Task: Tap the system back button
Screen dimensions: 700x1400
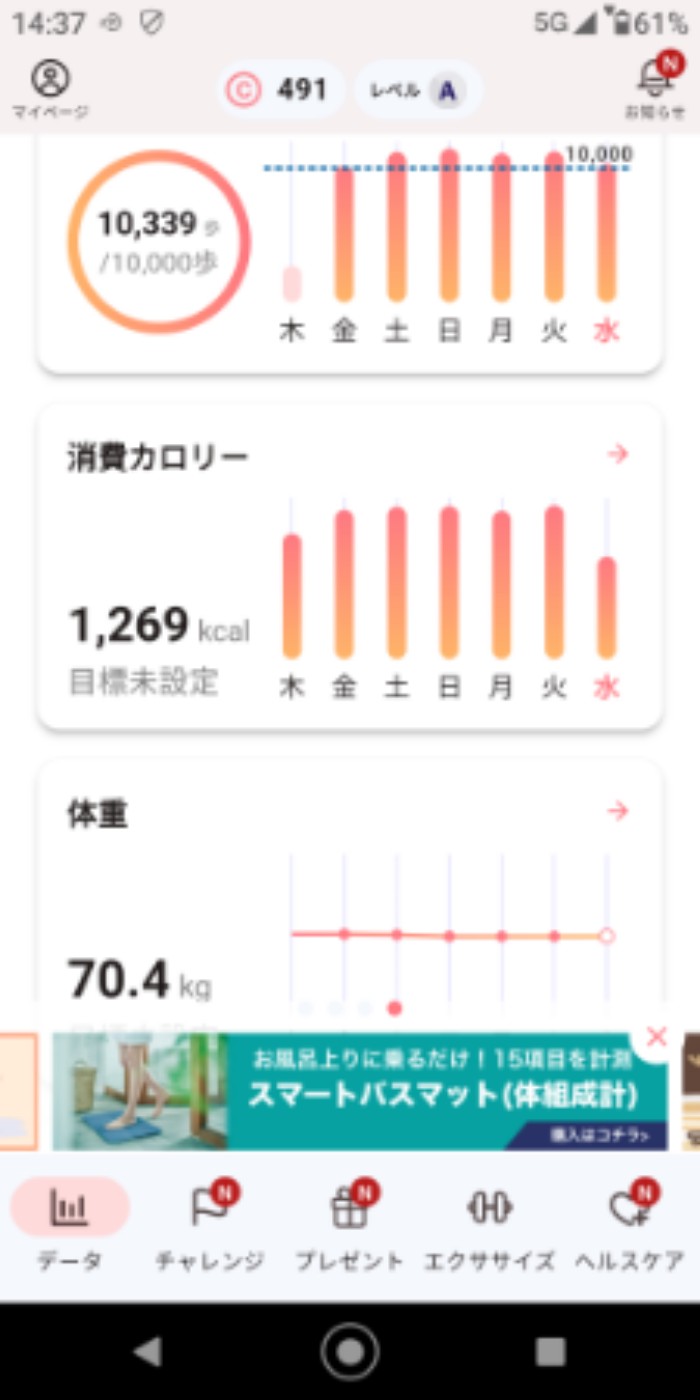Action: click(148, 1351)
